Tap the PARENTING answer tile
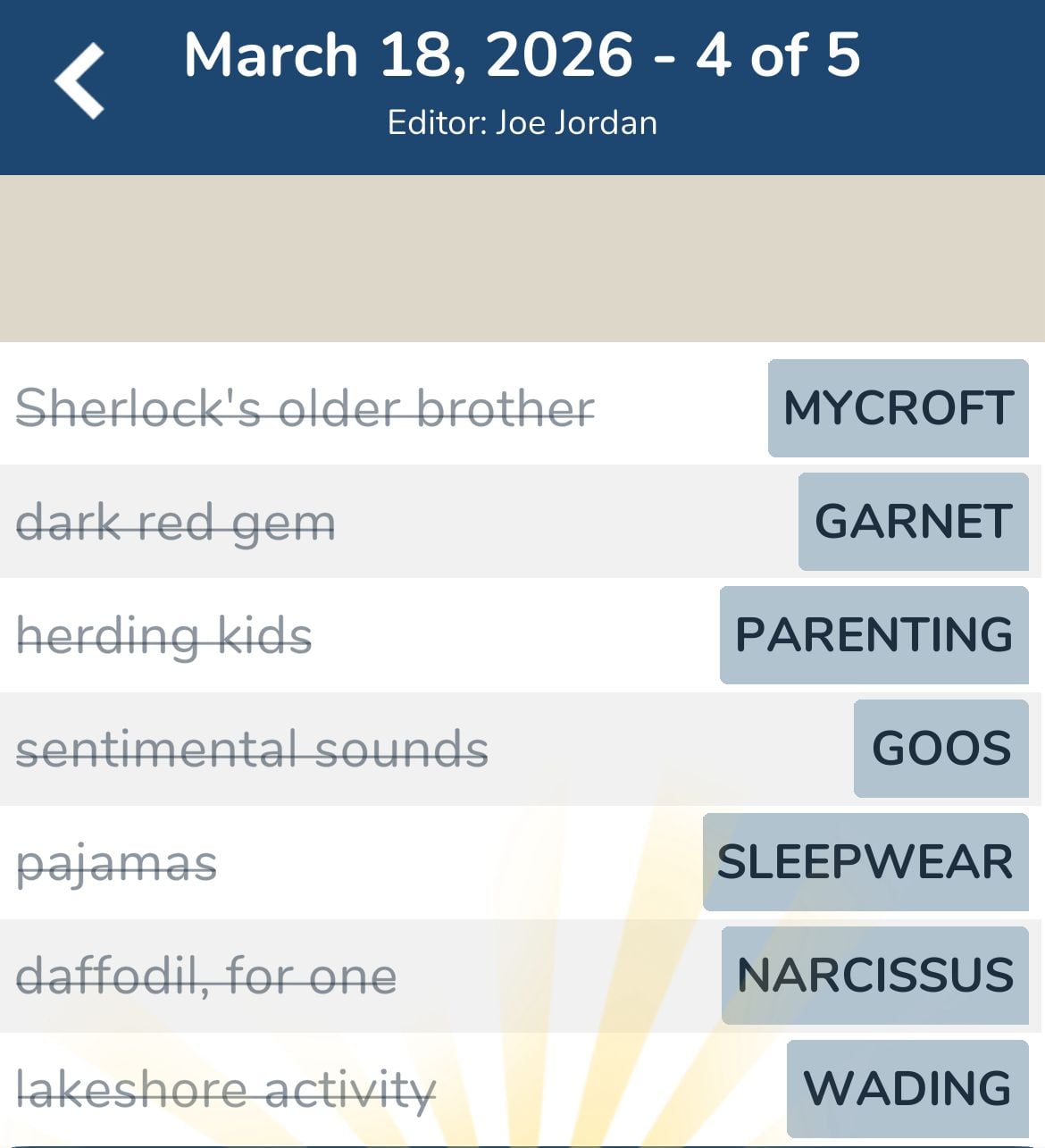 tap(873, 634)
